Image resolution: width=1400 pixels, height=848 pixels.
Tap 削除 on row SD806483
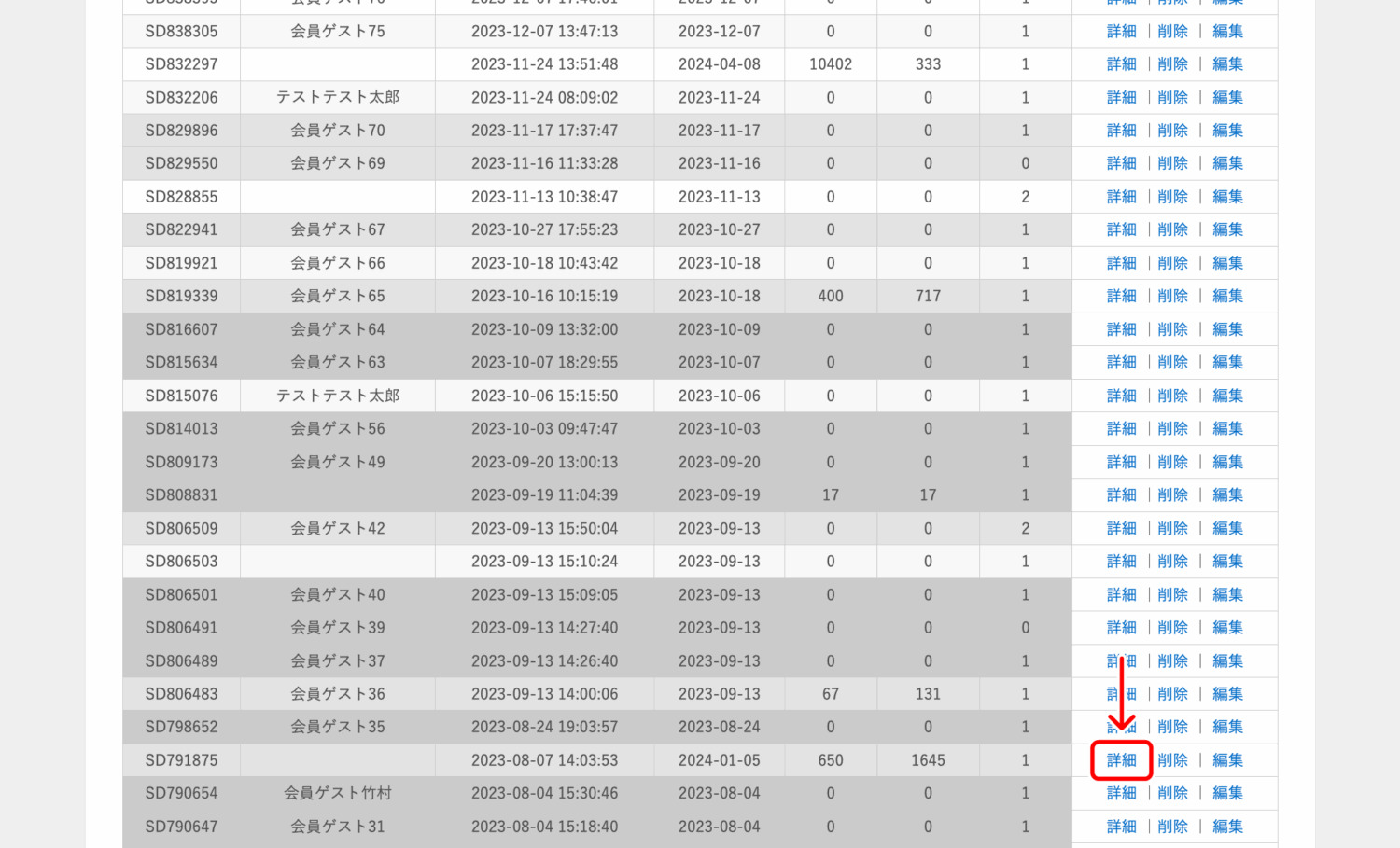click(1172, 694)
